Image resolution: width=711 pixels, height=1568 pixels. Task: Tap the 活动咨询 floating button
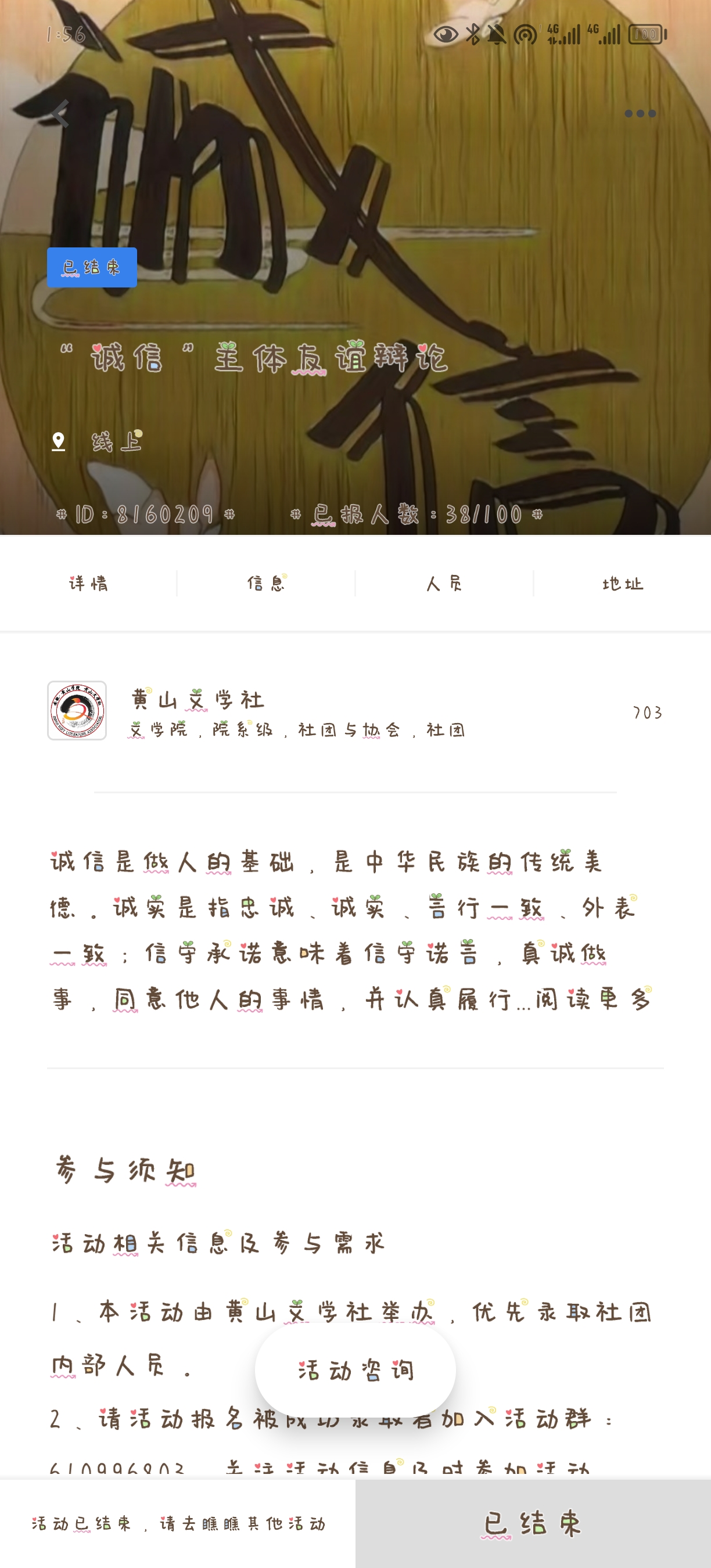pos(355,1370)
